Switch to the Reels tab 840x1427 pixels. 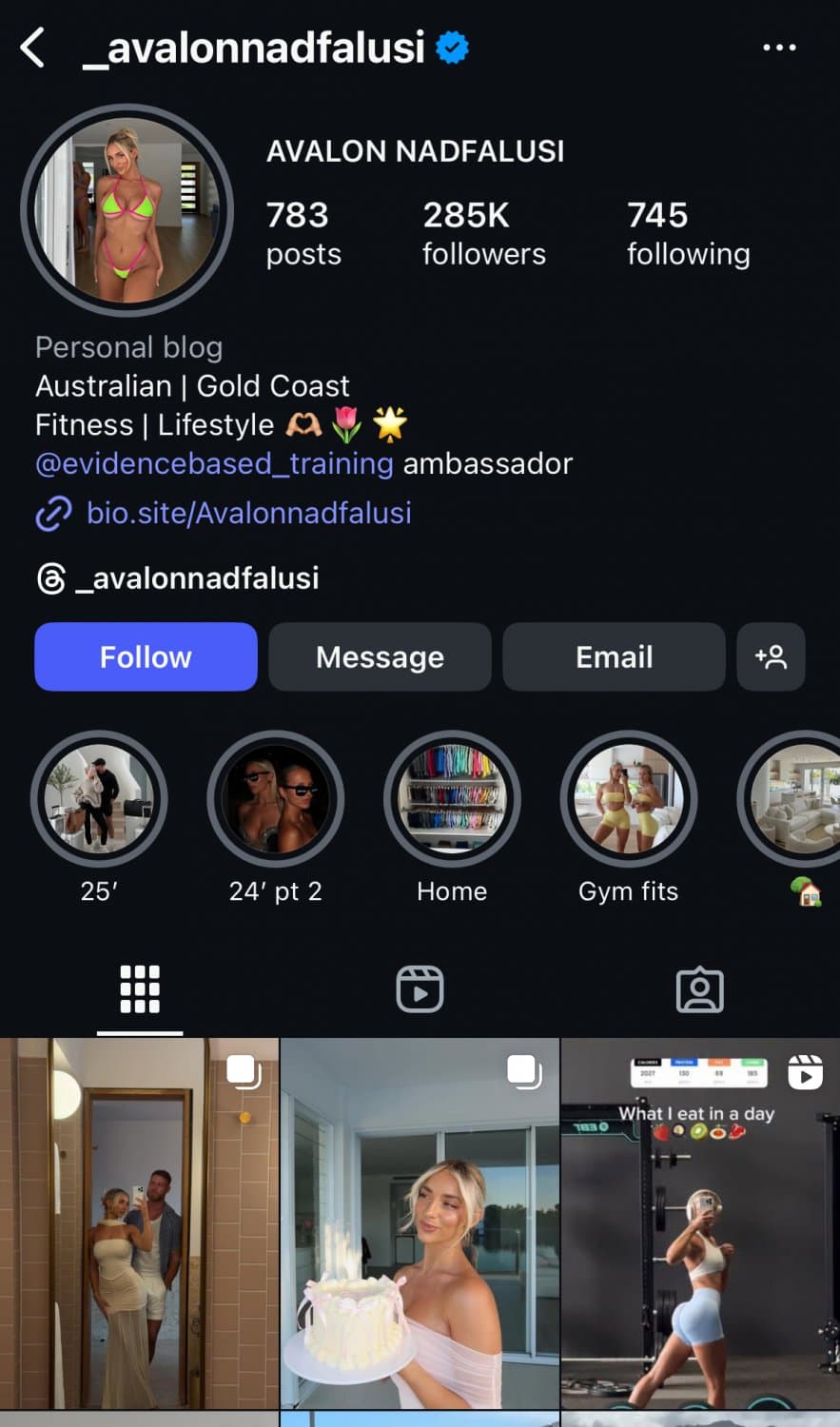click(420, 989)
